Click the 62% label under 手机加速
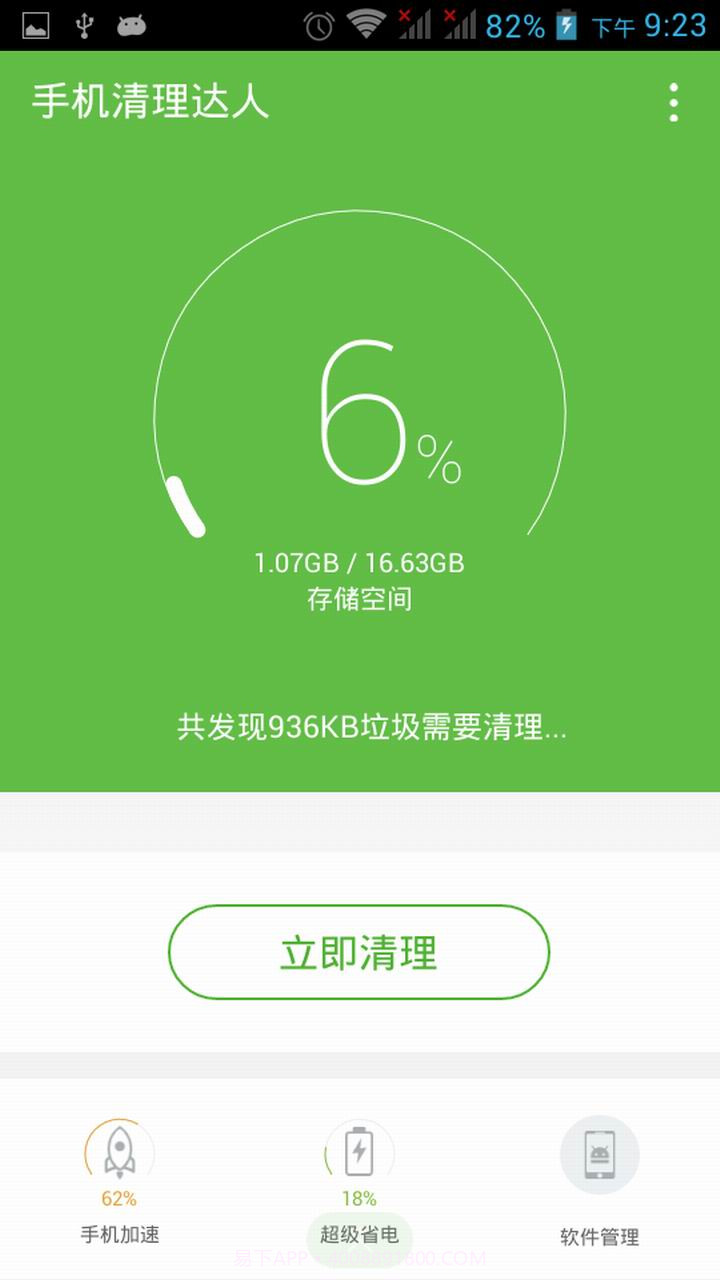 click(119, 1197)
